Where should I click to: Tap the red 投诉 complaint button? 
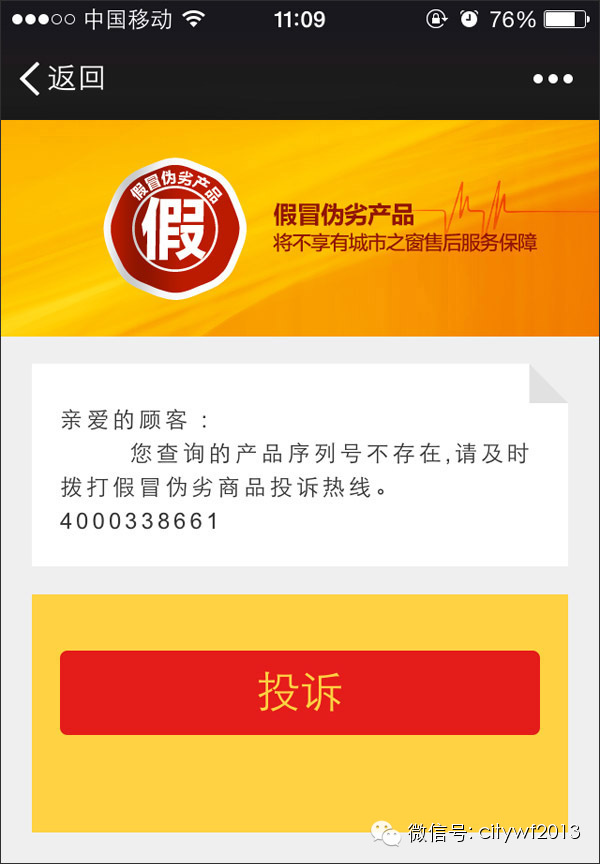point(300,693)
